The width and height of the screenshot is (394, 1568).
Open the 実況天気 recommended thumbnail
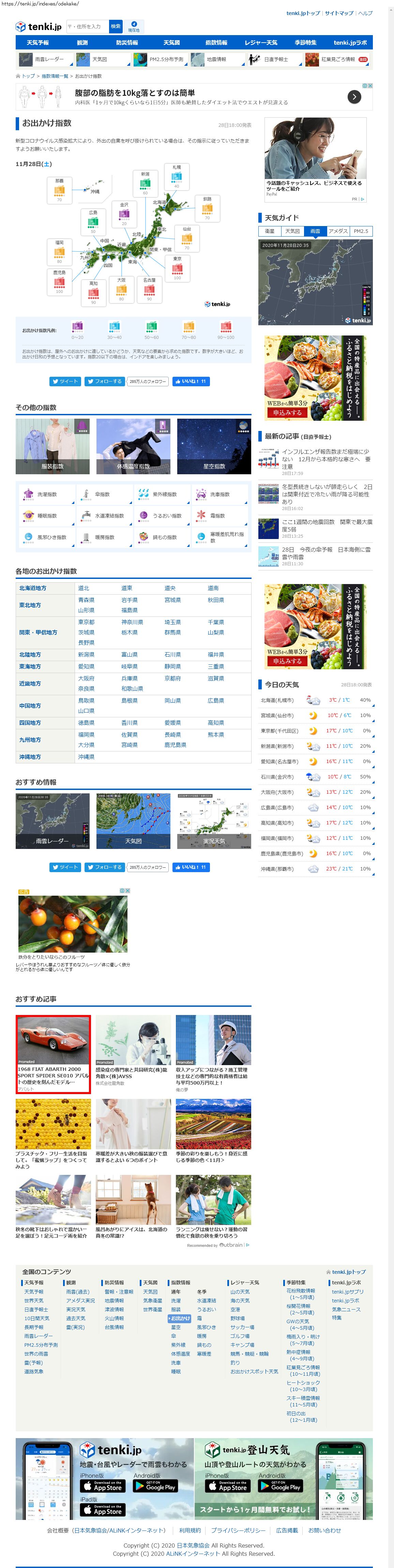[x=214, y=821]
